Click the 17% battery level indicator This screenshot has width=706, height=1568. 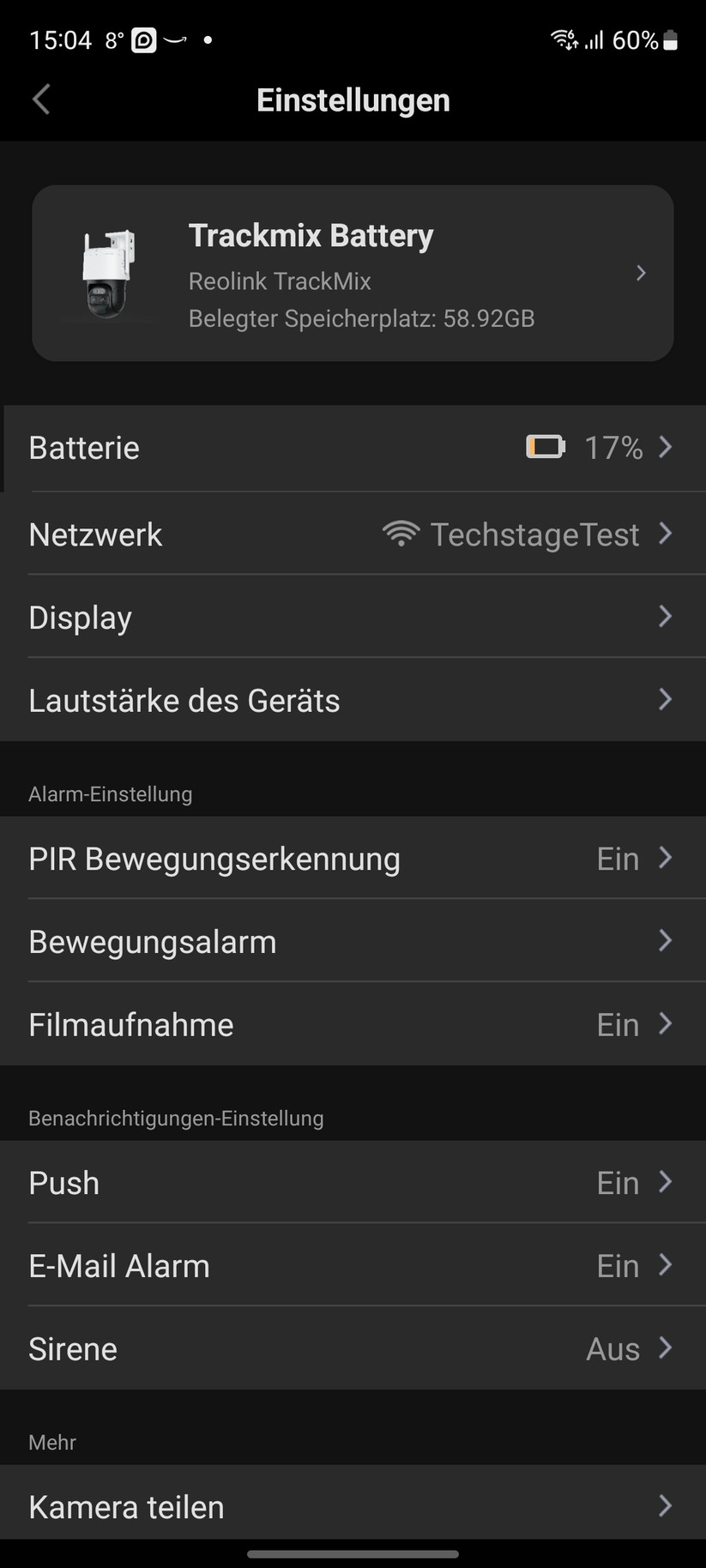click(x=612, y=447)
